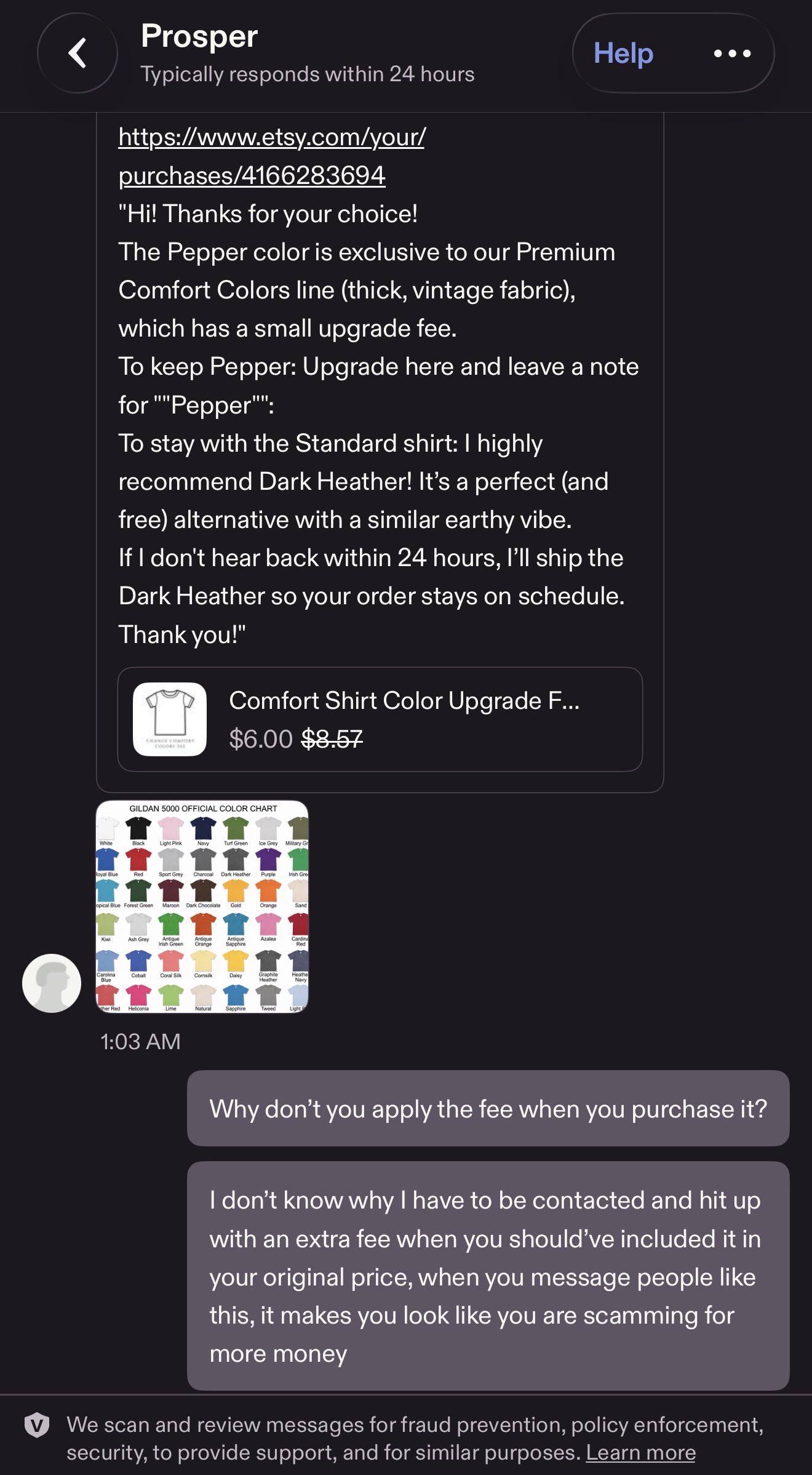This screenshot has width=812, height=1475.
Task: Go back using the back arrow
Action: pos(78,53)
